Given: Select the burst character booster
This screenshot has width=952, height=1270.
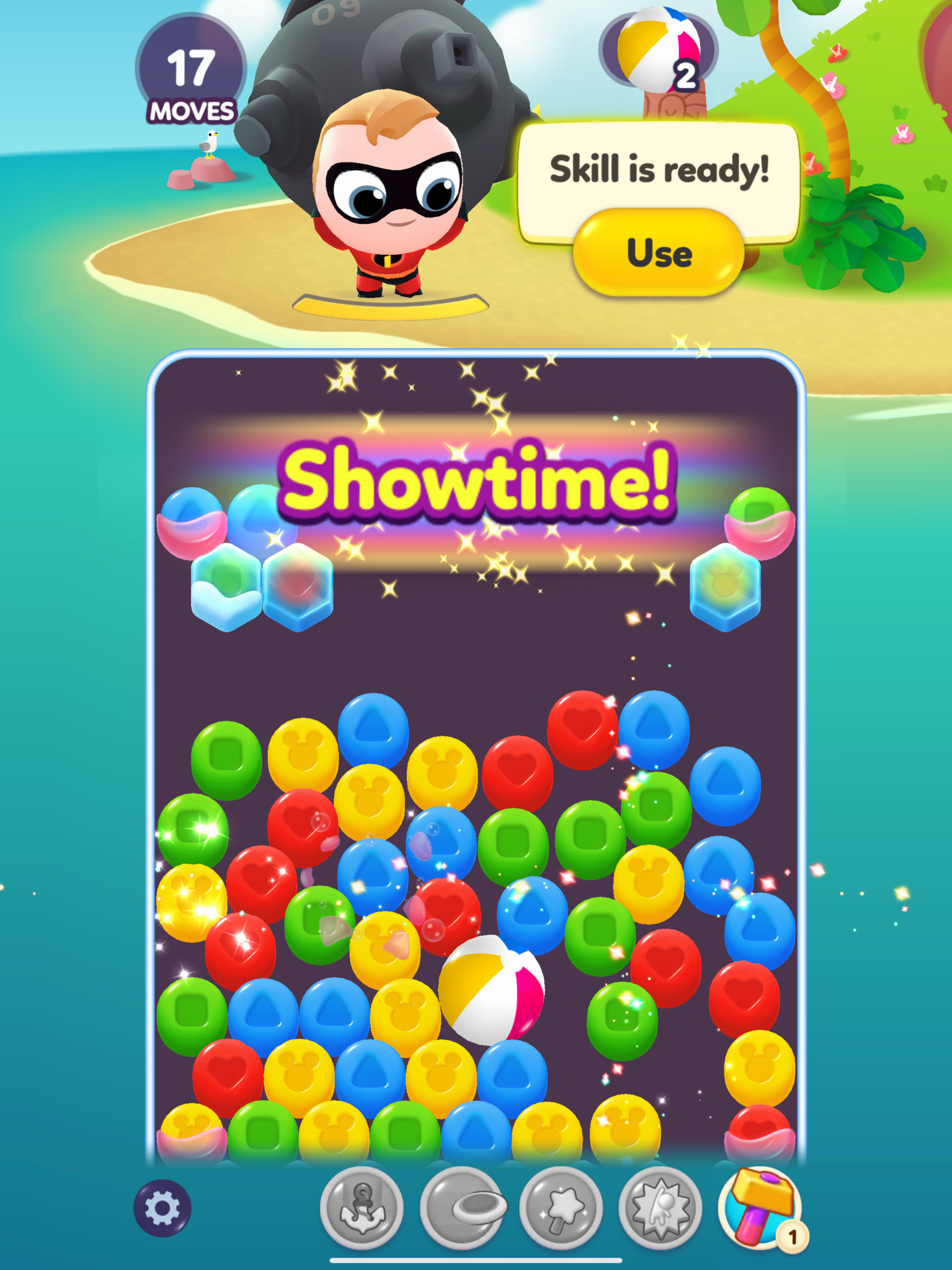Looking at the screenshot, I should click(660, 1207).
